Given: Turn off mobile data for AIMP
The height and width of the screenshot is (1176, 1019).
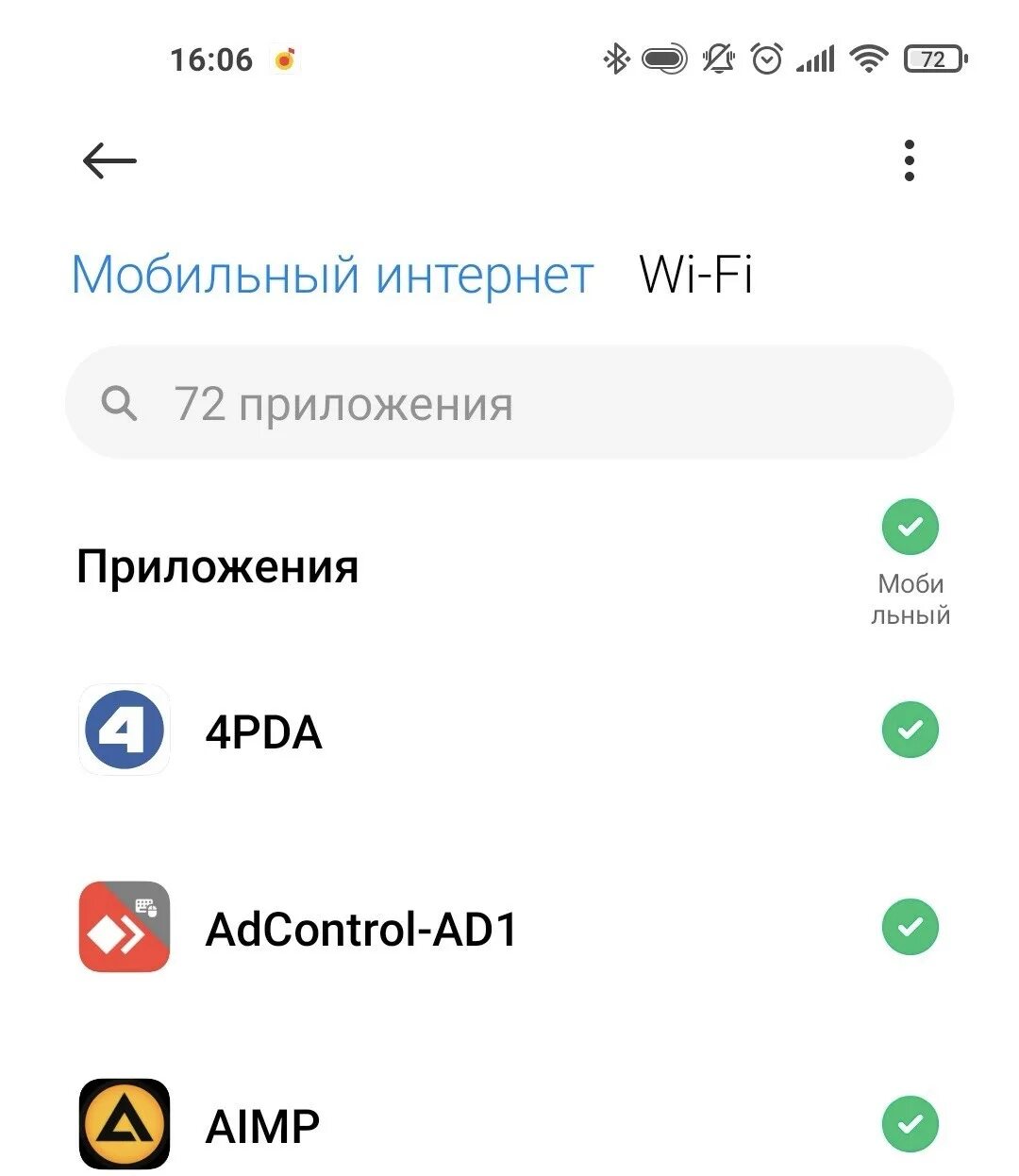Looking at the screenshot, I should coord(910,1124).
